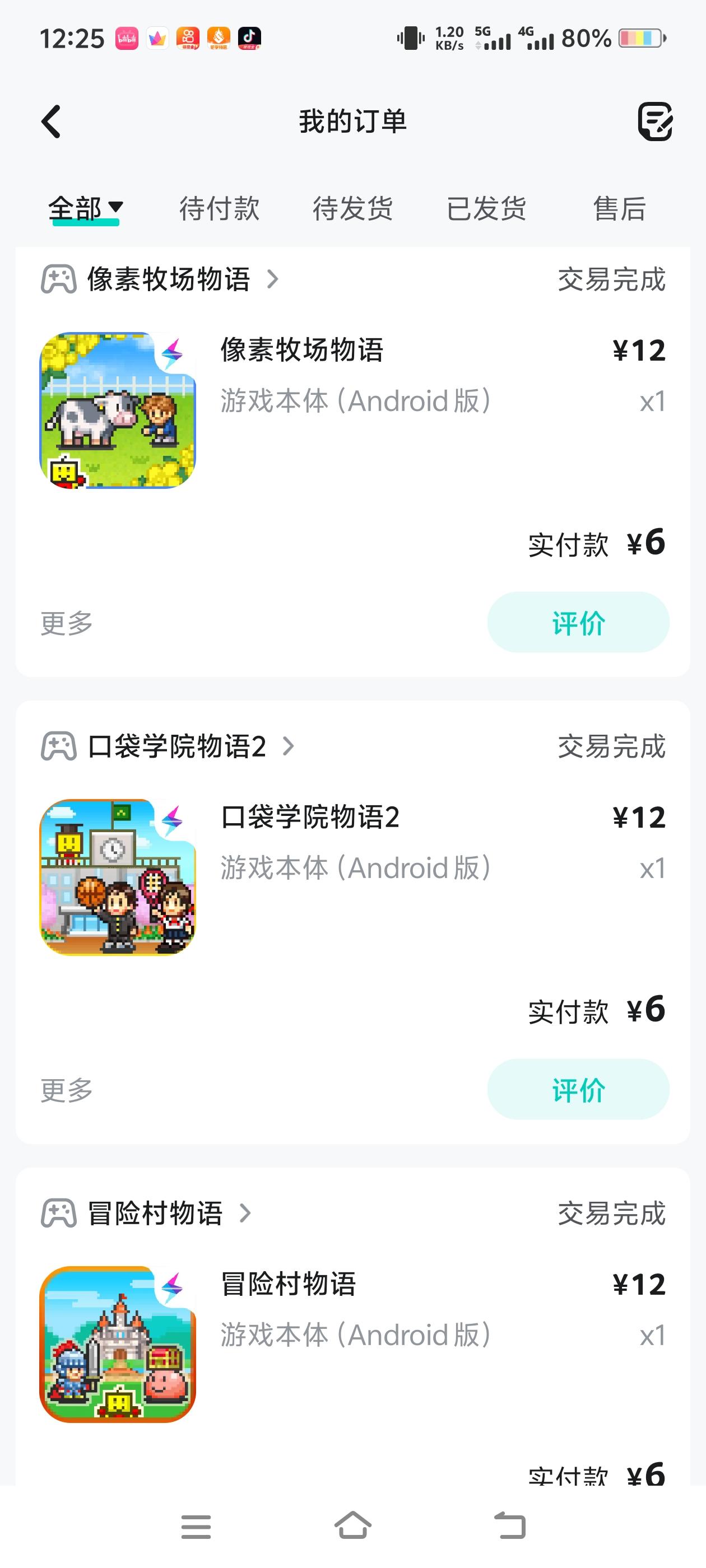Show 更多 options for 口袋学院物语2 order

66,1090
